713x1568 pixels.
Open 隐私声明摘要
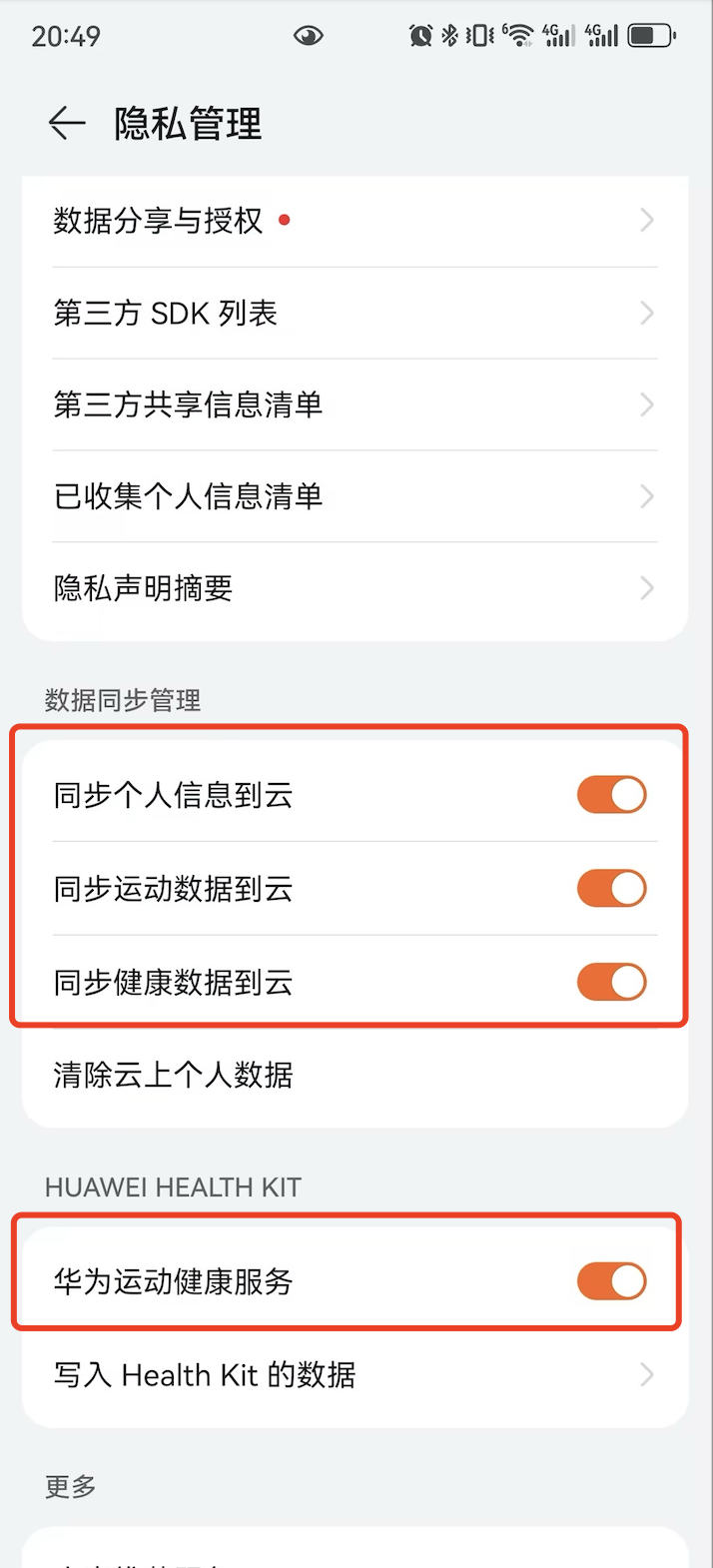(355, 588)
